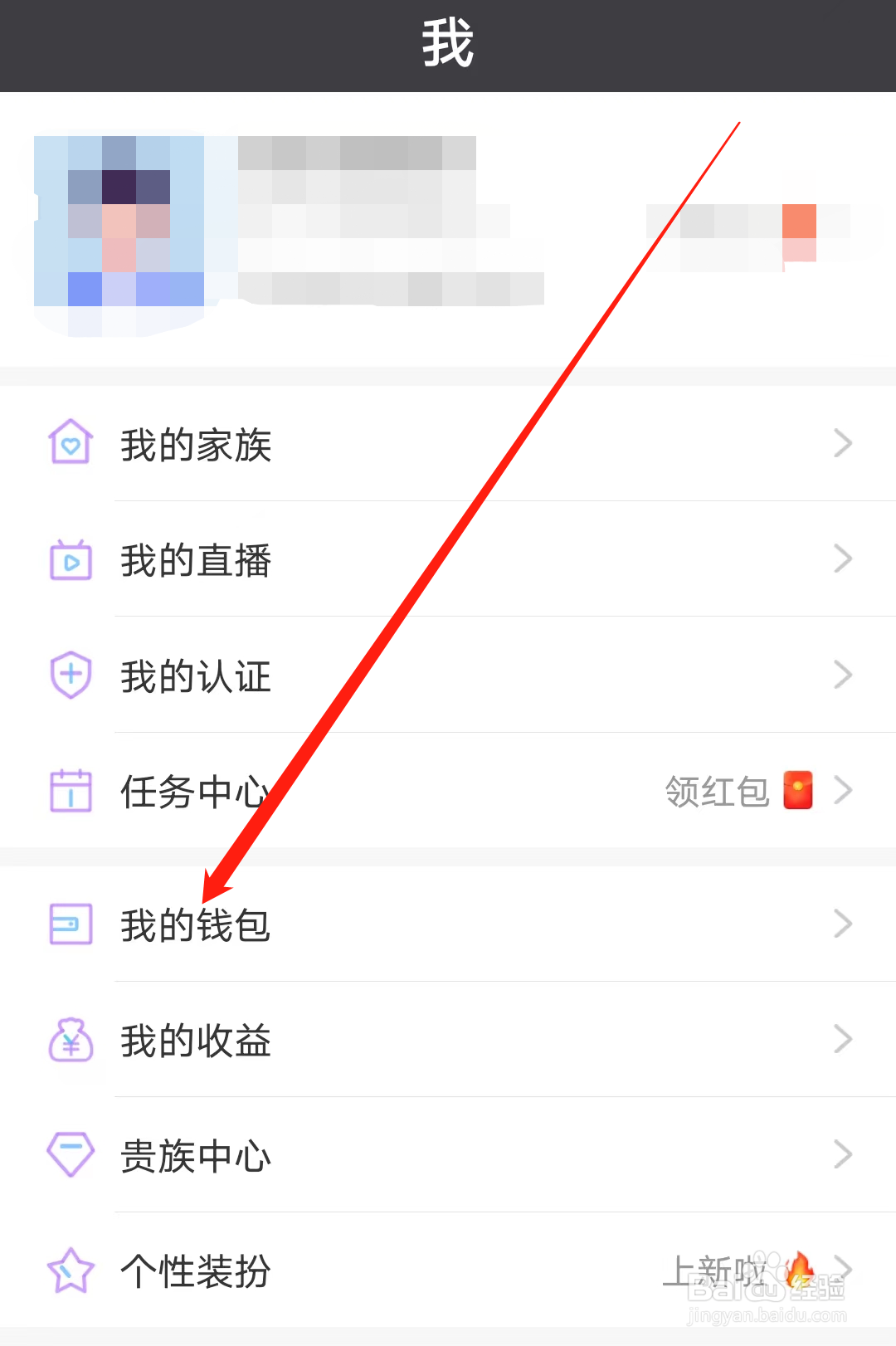Viewport: 896px width, 1346px height.
Task: Click the 我的直播 live video icon
Action: coord(71,560)
